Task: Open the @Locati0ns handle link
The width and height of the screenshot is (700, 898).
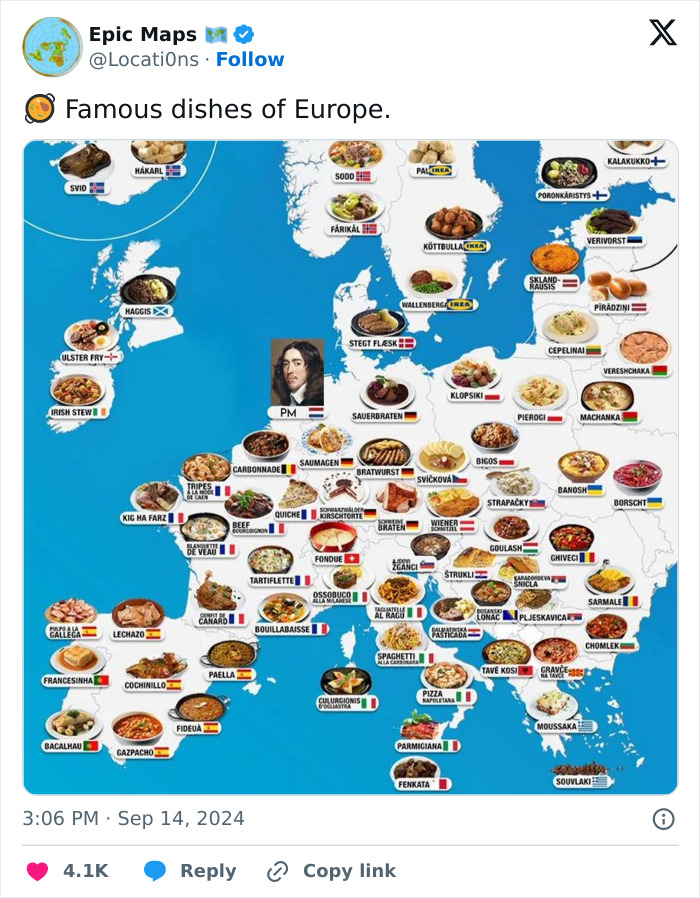Action: (x=146, y=60)
